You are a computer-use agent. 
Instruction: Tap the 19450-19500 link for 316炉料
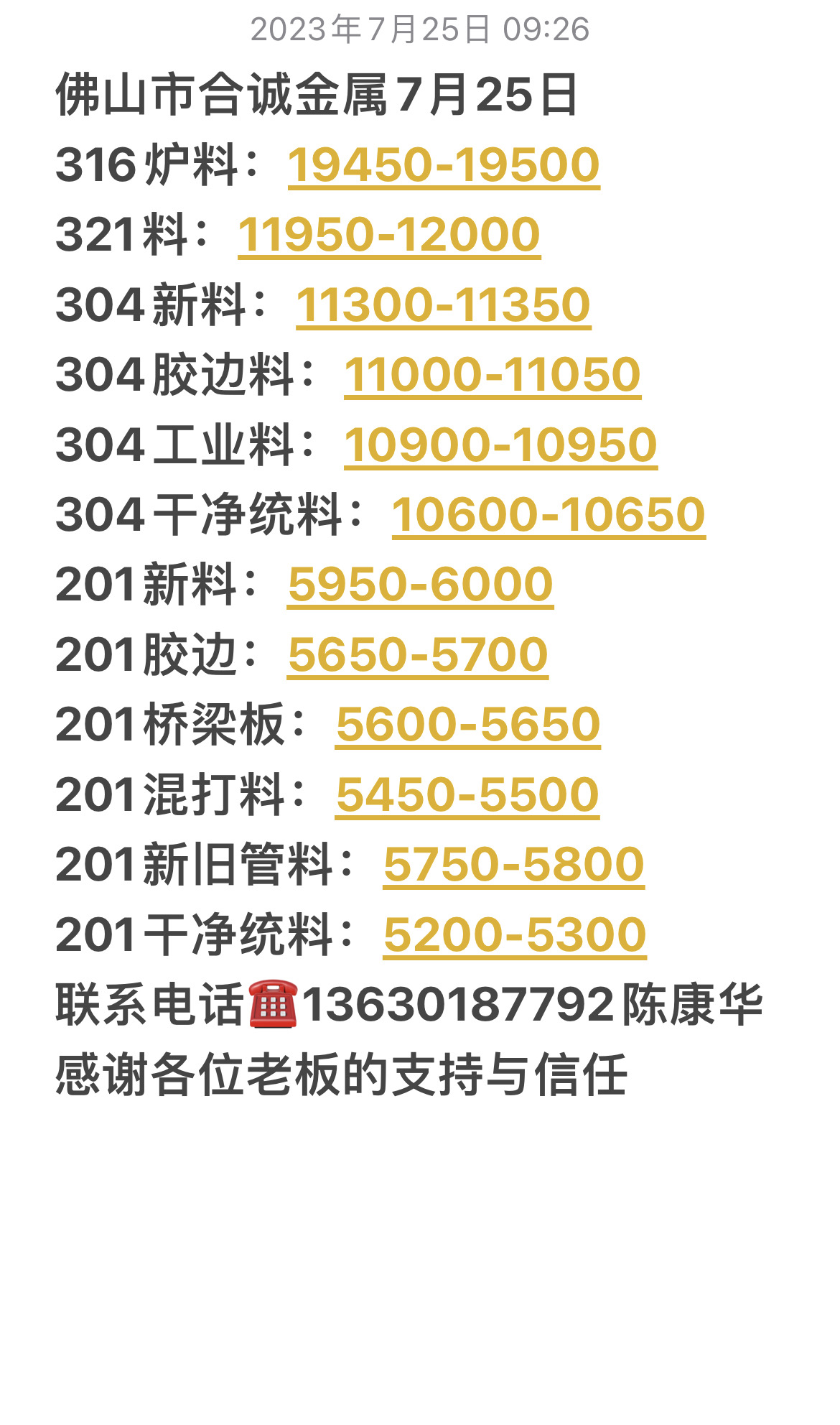(444, 165)
